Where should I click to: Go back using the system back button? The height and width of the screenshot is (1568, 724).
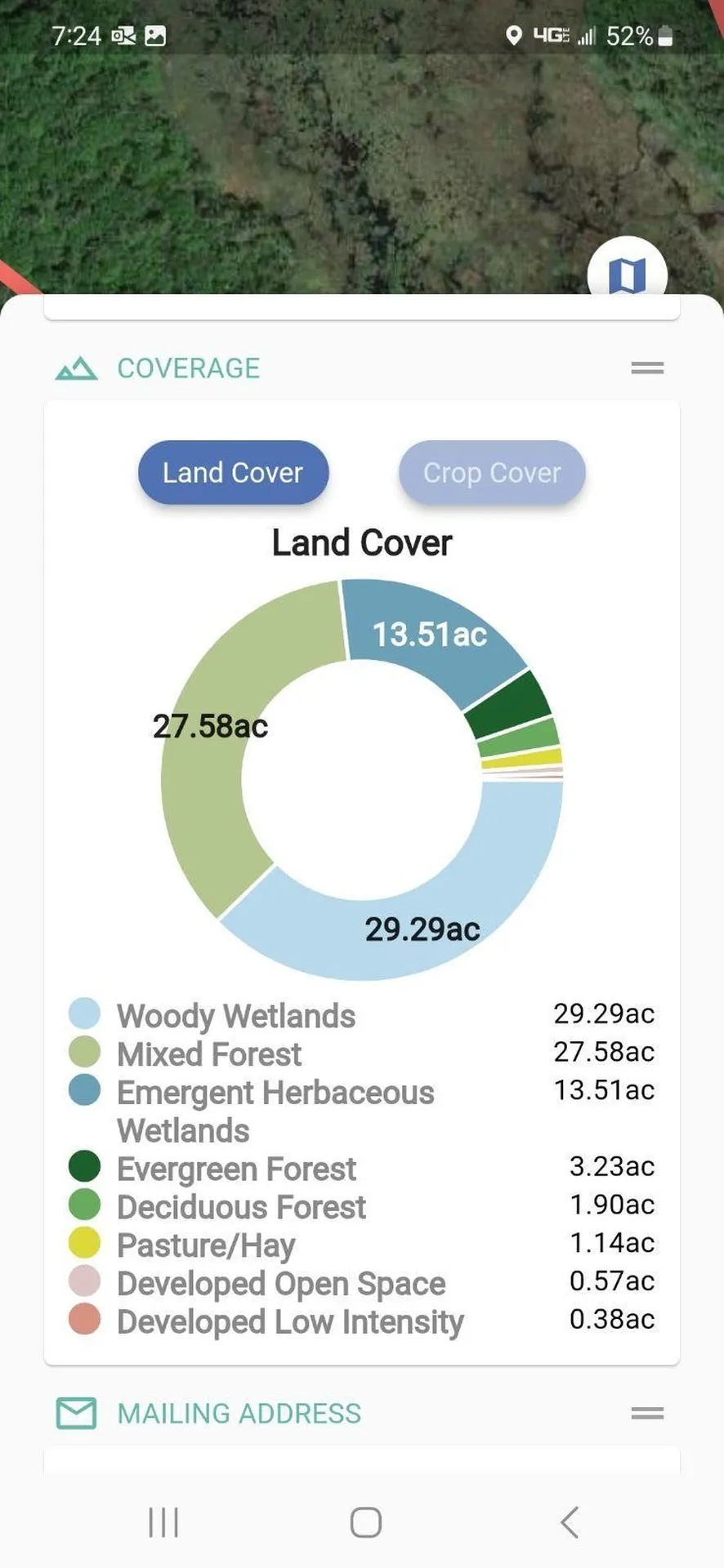[570, 1522]
